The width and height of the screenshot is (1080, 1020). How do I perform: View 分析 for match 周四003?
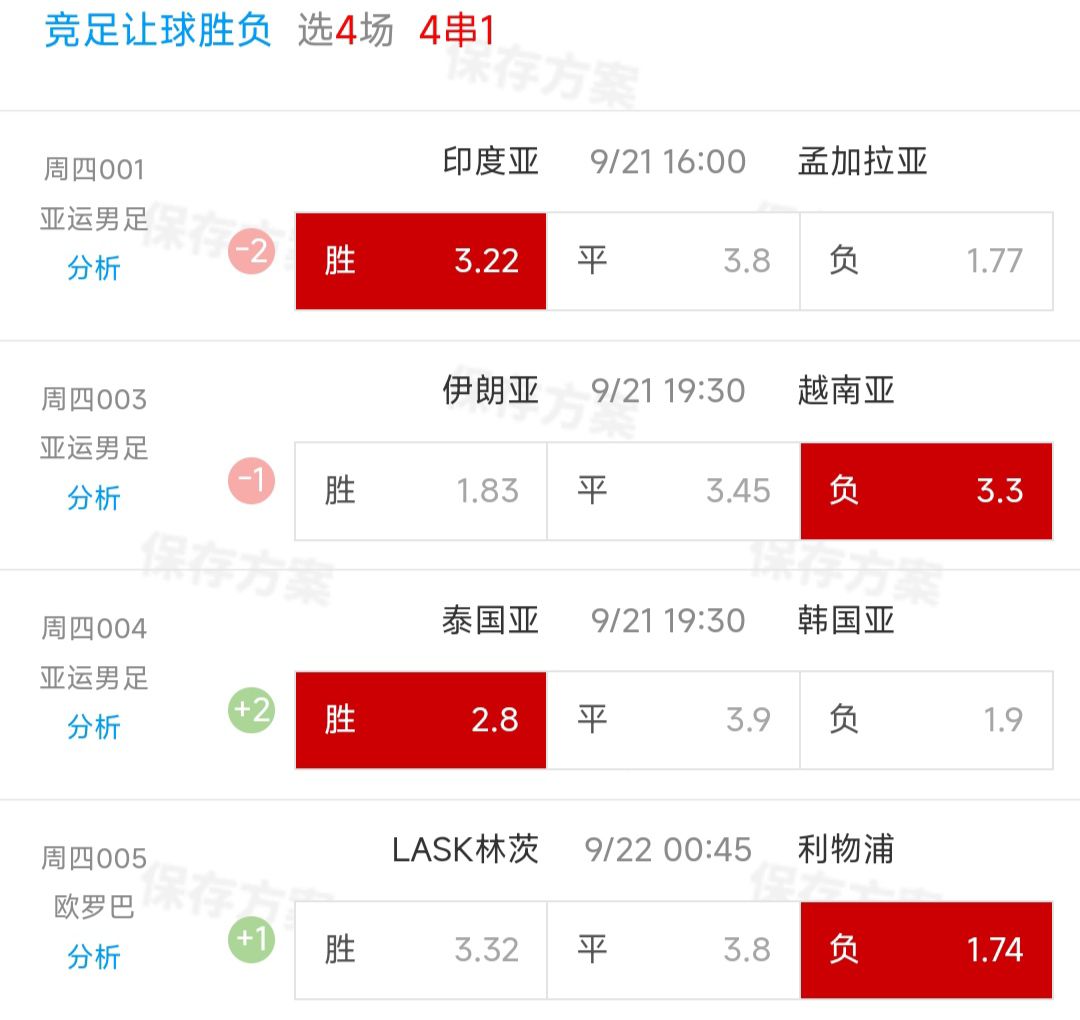pos(94,498)
